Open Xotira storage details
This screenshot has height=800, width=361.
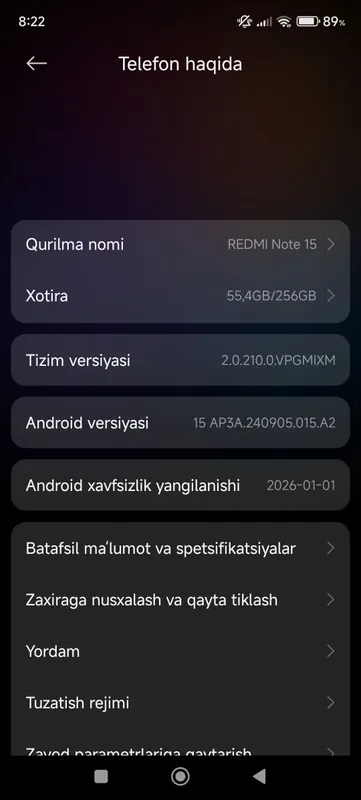(x=180, y=296)
